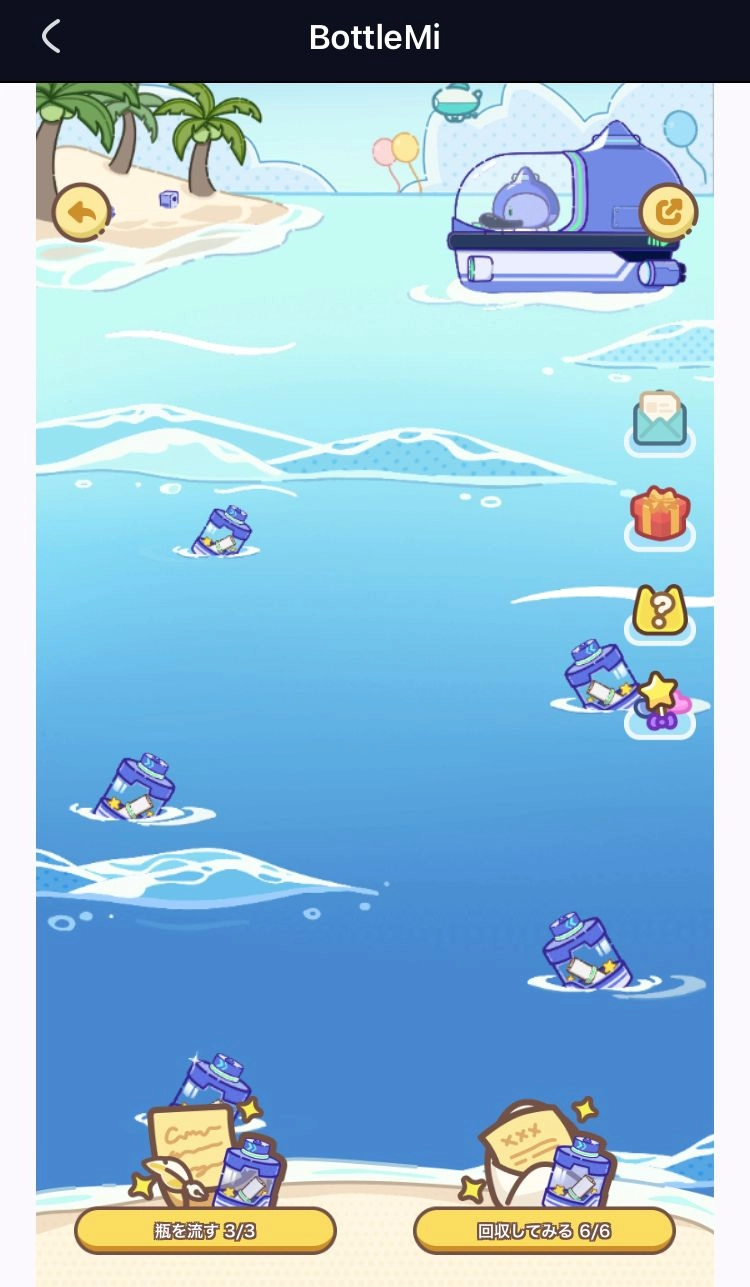The width and height of the screenshot is (750, 1287).
Task: Open the question mark help icon
Action: pyautogui.click(x=660, y=610)
